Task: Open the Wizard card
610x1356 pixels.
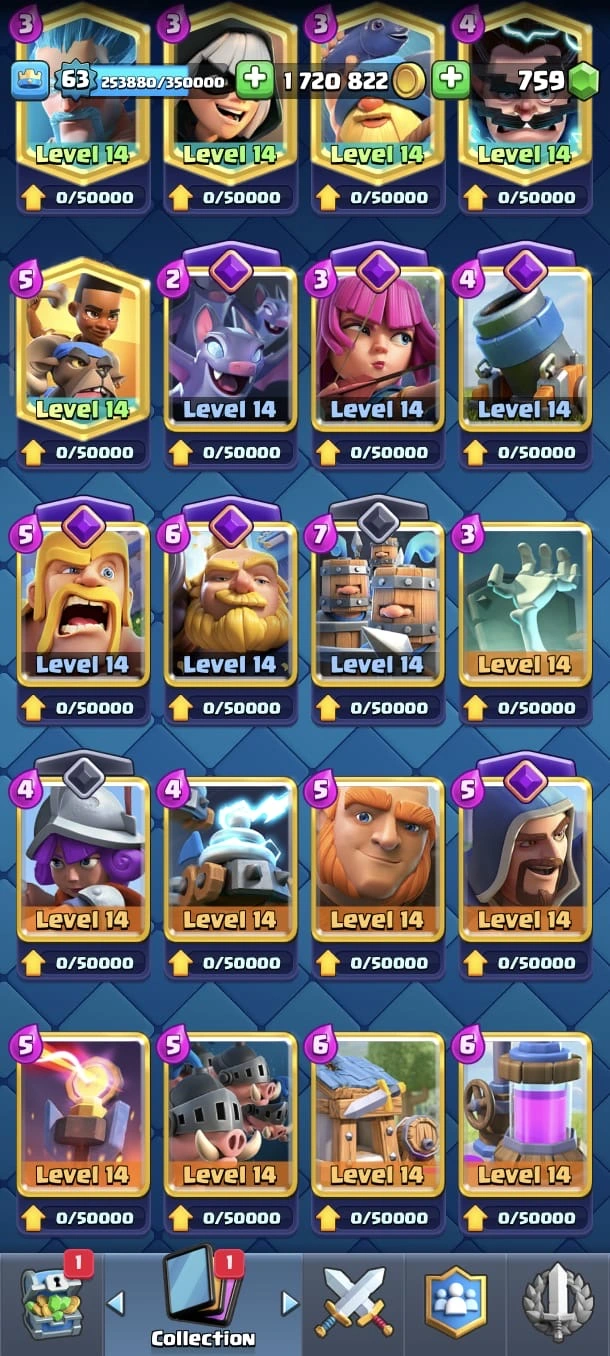Action: pos(525,860)
